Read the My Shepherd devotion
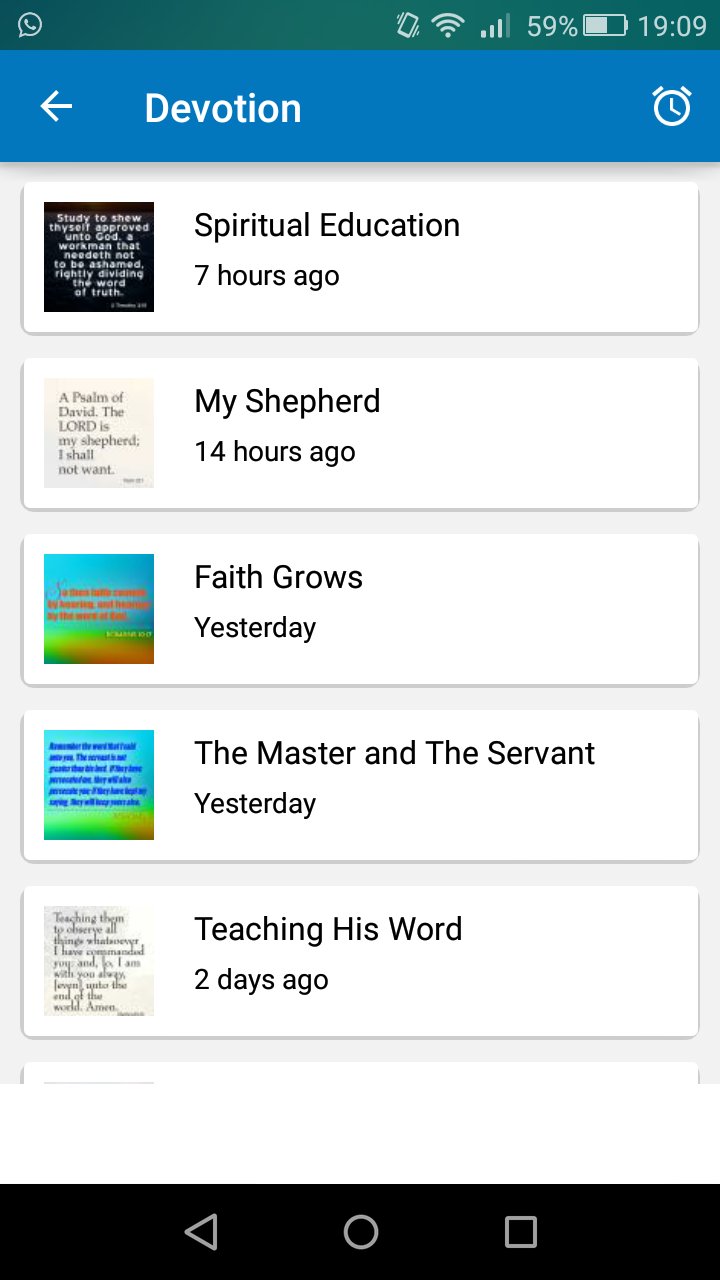 [x=360, y=433]
